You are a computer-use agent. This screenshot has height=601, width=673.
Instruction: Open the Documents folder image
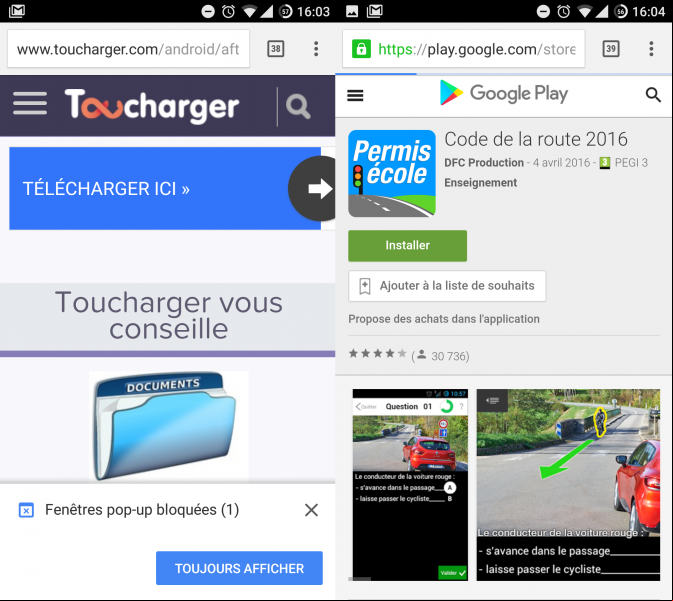click(x=168, y=426)
